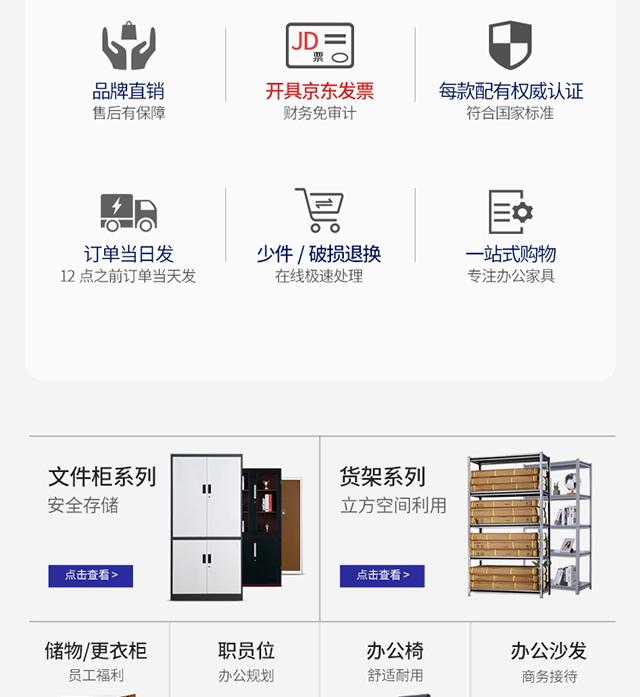Open the 储物/更衣柜 category tile
This screenshot has width=640, height=697.
point(99,660)
